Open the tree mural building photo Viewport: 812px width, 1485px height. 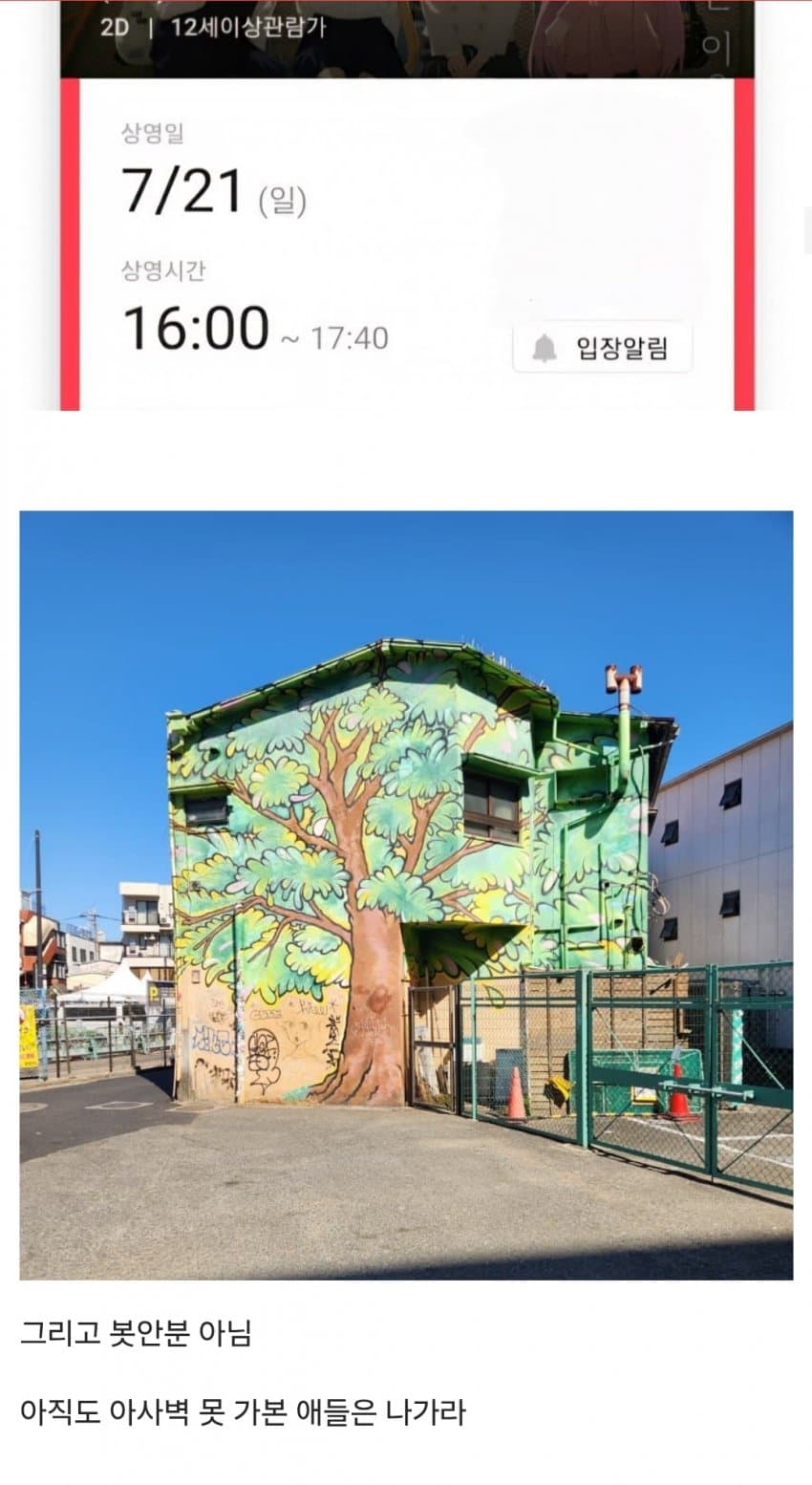[x=406, y=894]
